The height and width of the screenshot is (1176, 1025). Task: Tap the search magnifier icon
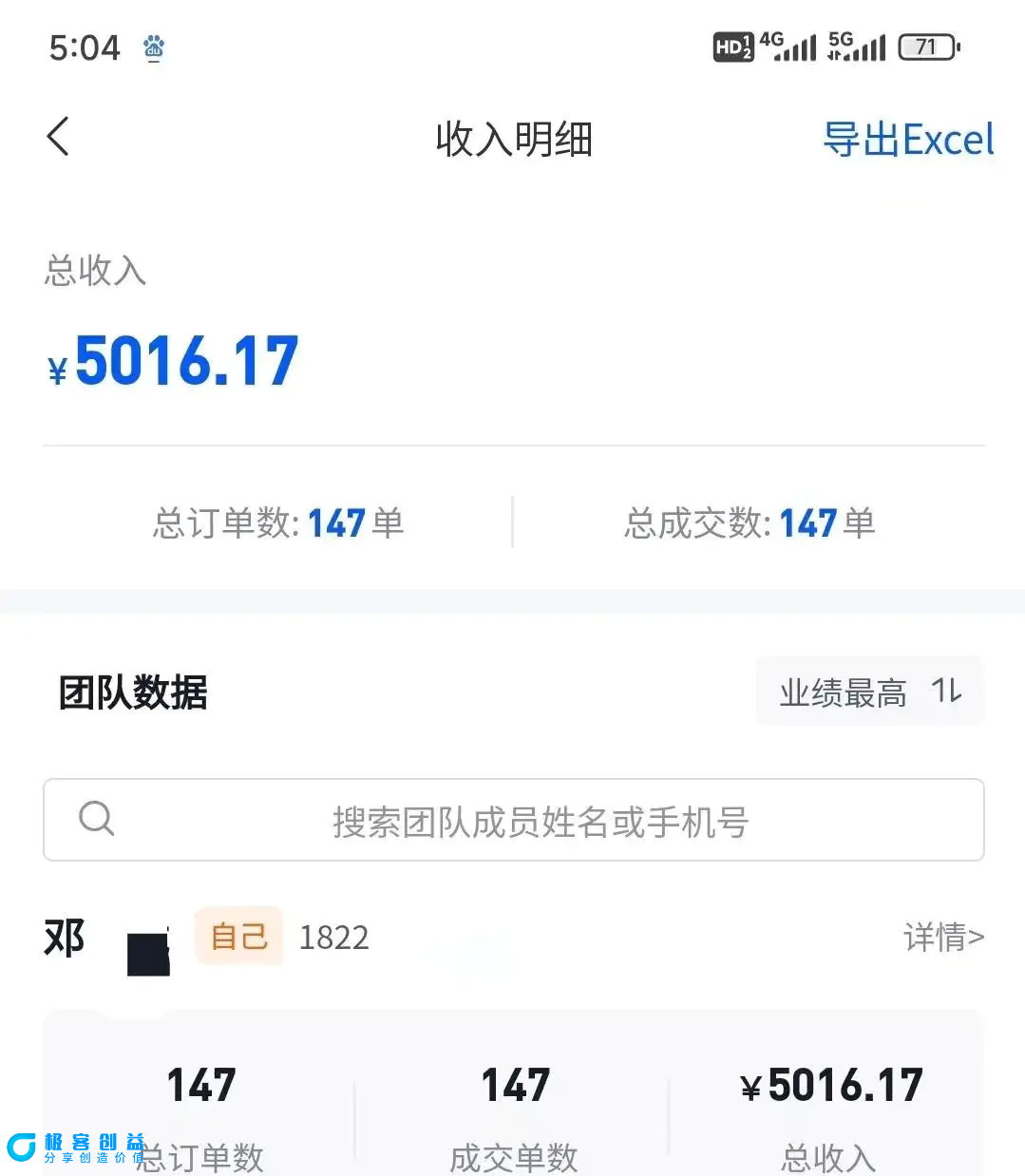click(x=96, y=819)
